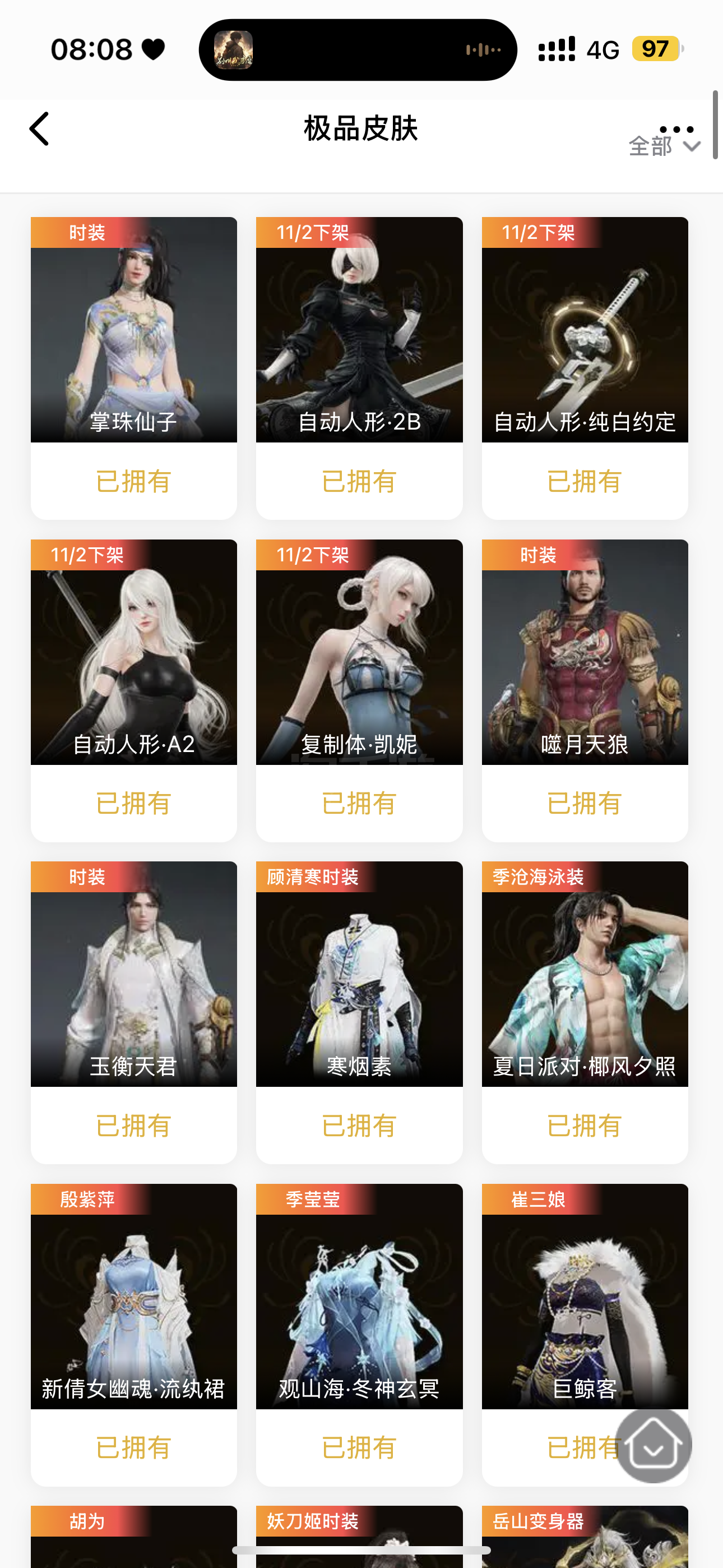Select the 自动人形·A2 skin card
The image size is (723, 1568).
coord(134,652)
